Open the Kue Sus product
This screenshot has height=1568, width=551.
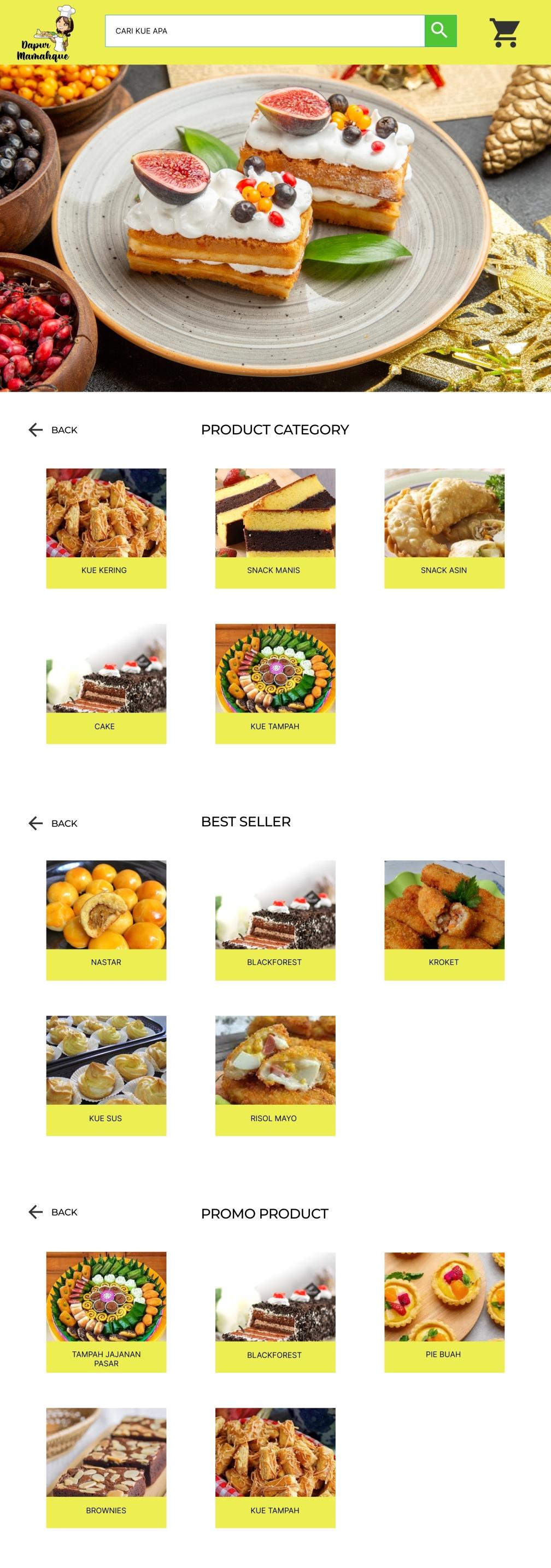[106, 1075]
